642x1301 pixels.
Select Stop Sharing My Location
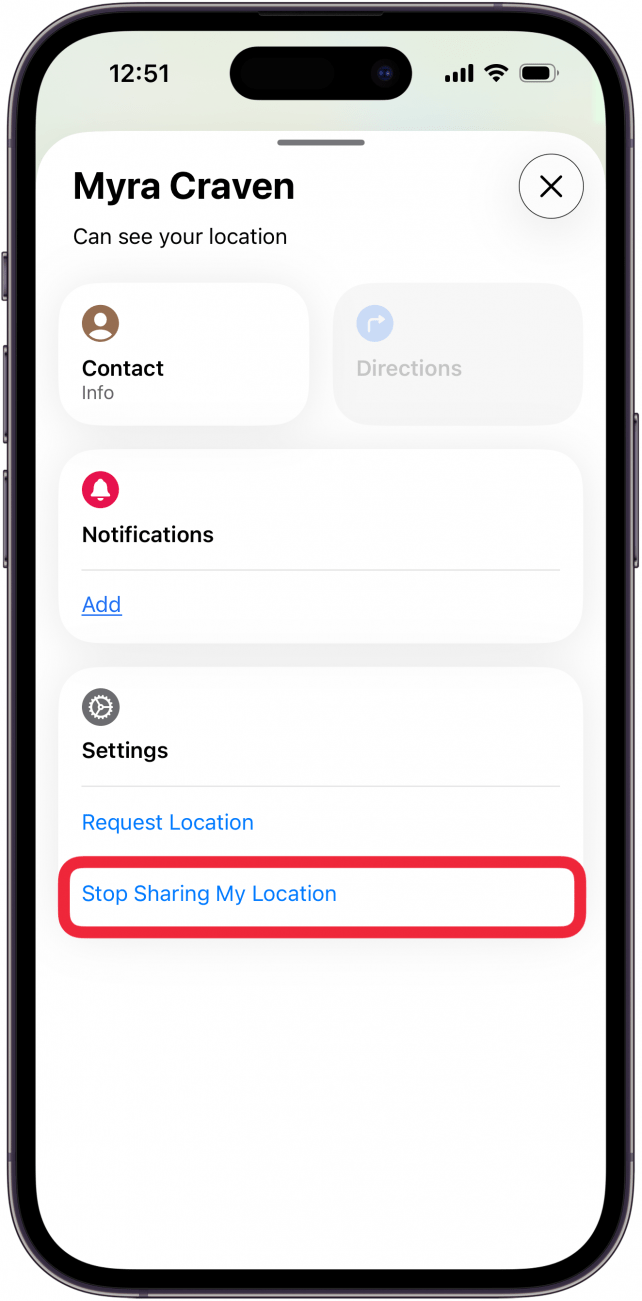tap(210, 894)
